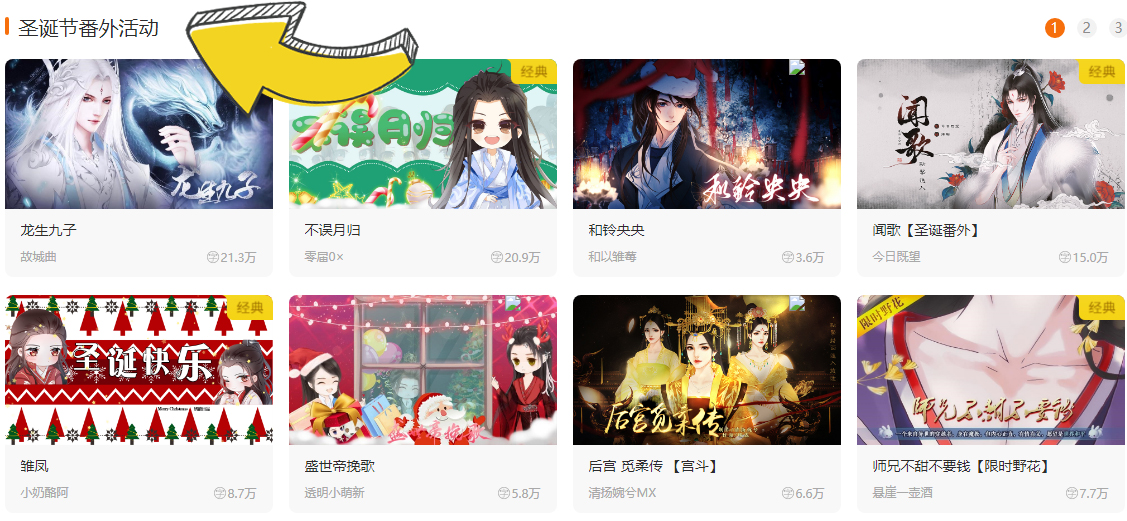Open the 师兄不甜不要钱【限时野花】 card
Screen dimensions: 1127x521
coord(990,370)
